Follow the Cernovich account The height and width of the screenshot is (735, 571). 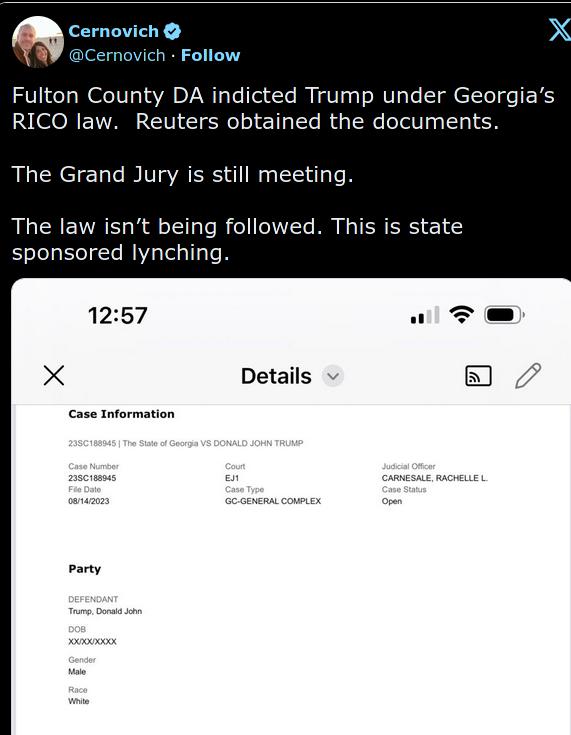click(210, 55)
